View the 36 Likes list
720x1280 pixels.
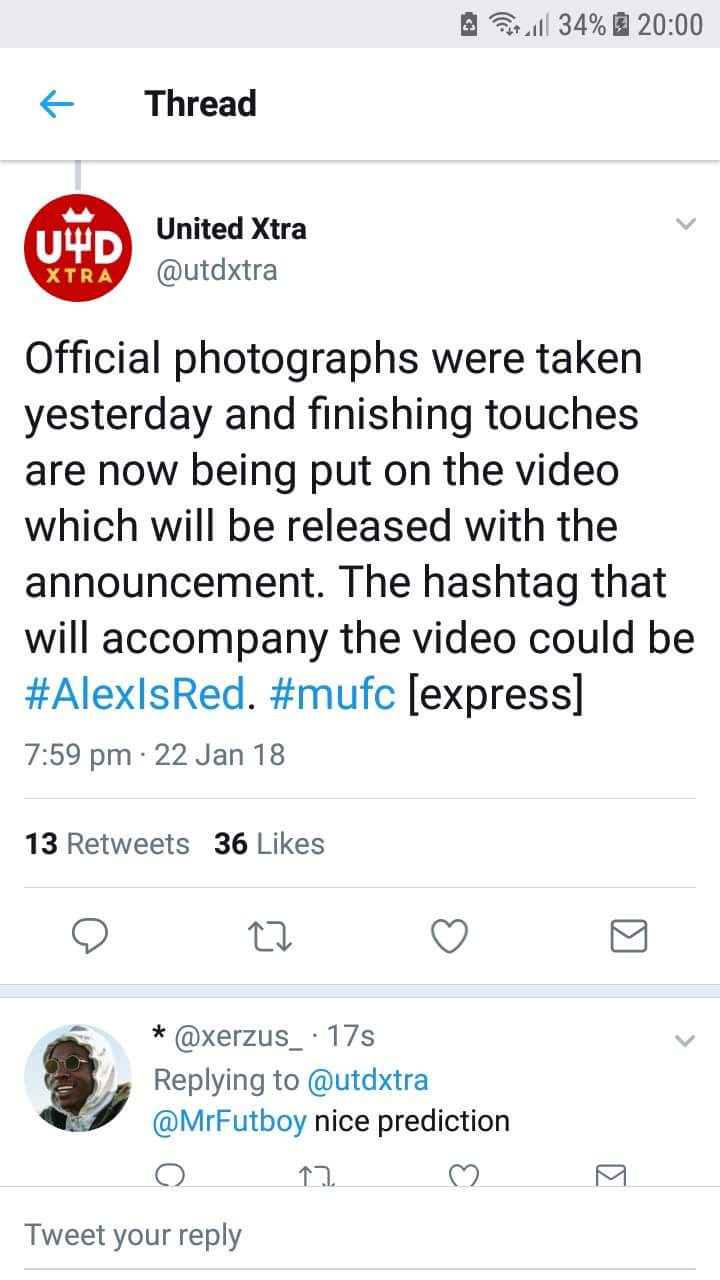[x=269, y=843]
